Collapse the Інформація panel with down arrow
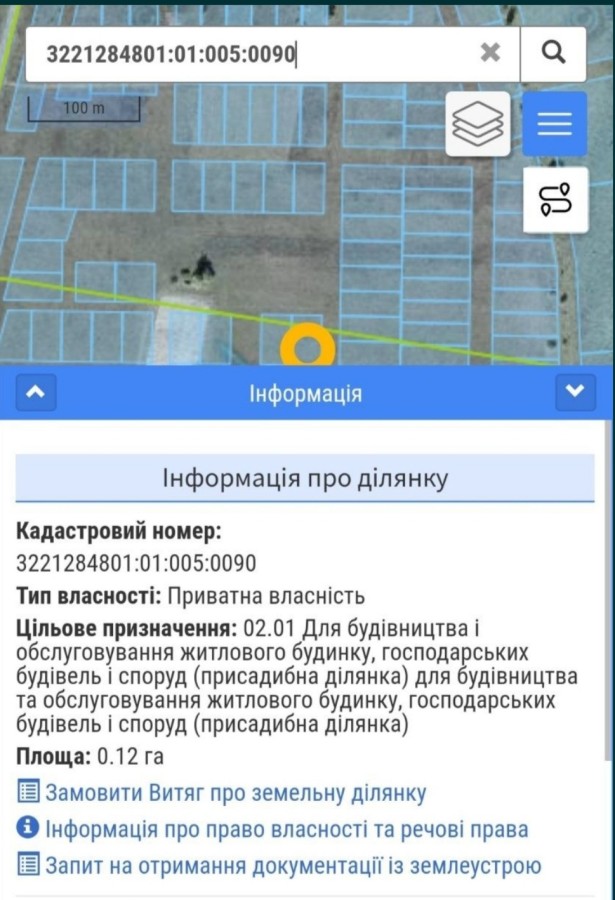 tap(574, 392)
